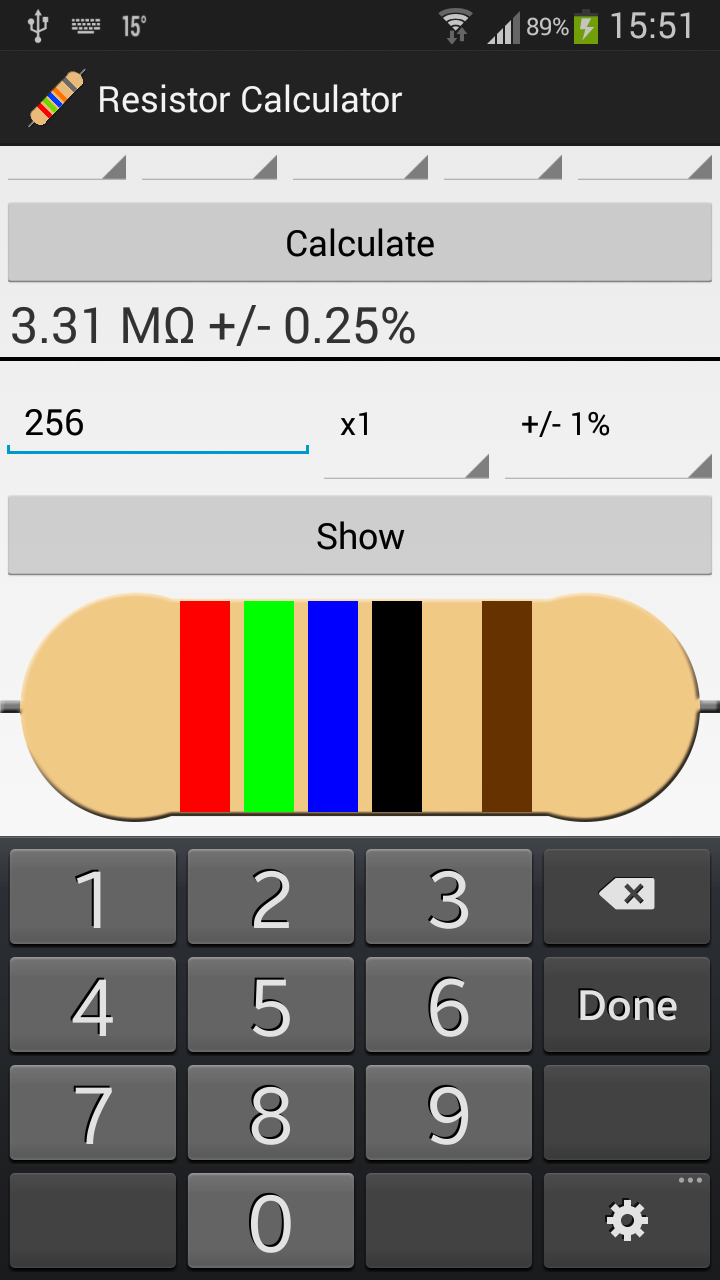Open the +/- 1% tolerance dropdown
Image resolution: width=720 pixels, height=1280 pixels.
click(x=610, y=437)
